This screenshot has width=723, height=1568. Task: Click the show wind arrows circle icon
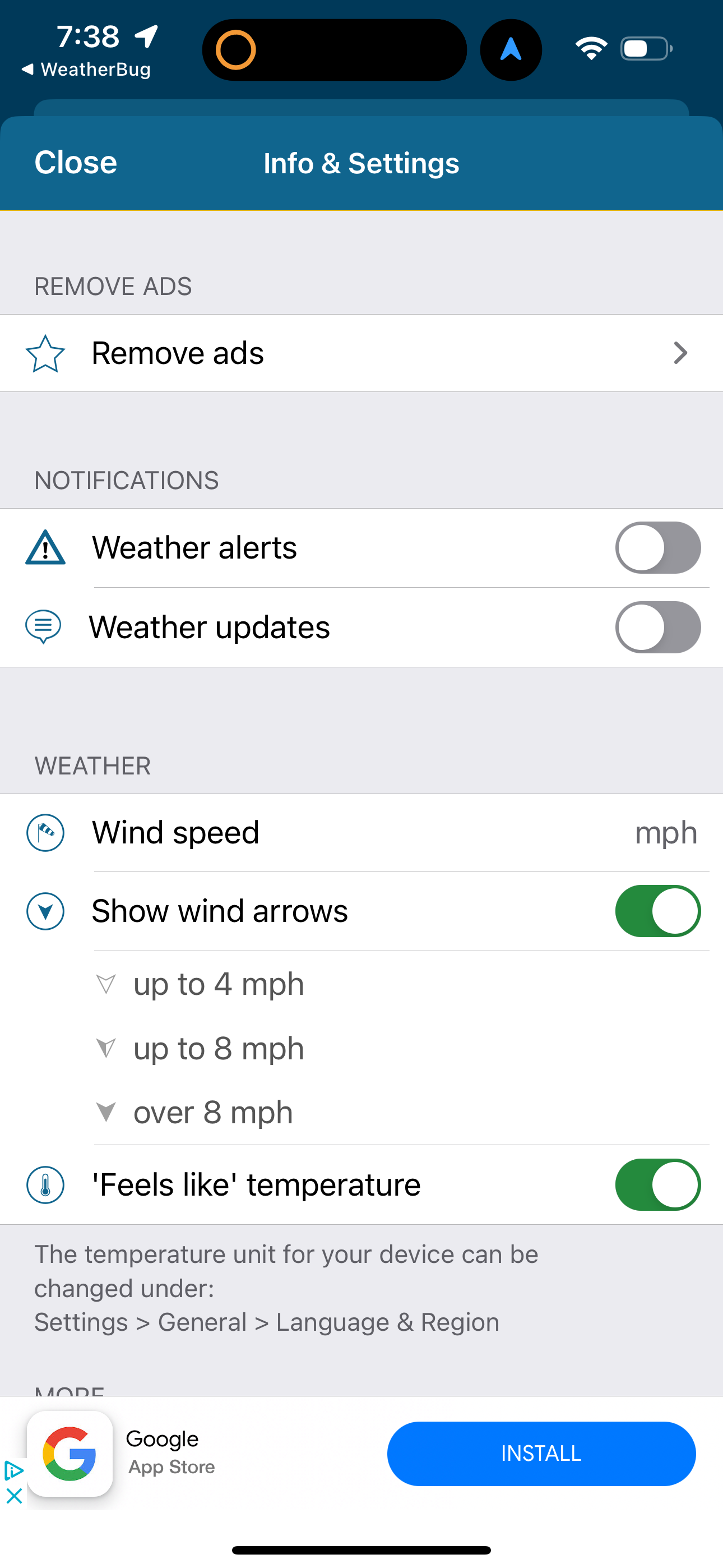coord(45,911)
